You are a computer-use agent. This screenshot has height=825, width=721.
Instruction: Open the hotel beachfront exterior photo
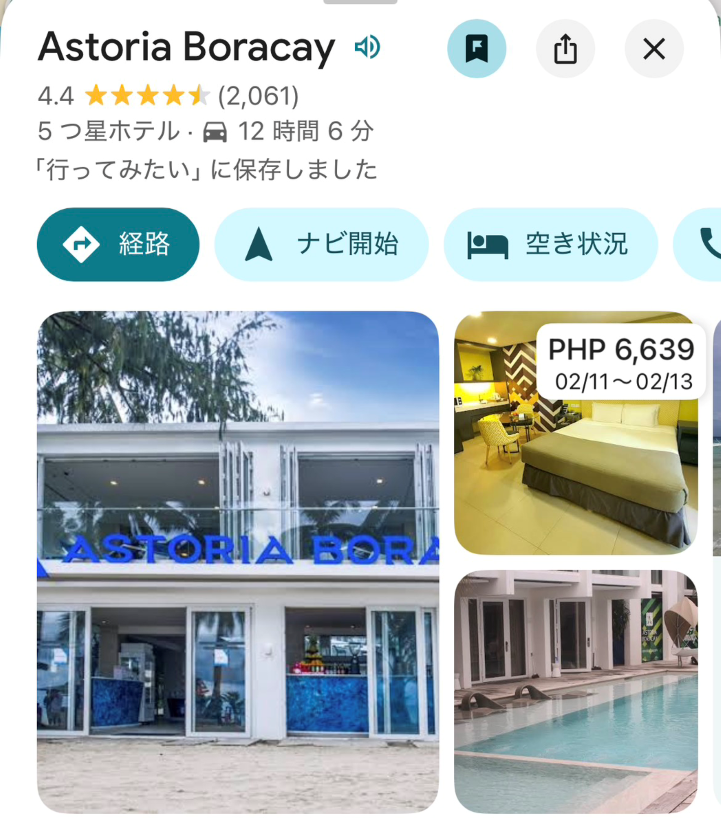pyautogui.click(x=238, y=561)
